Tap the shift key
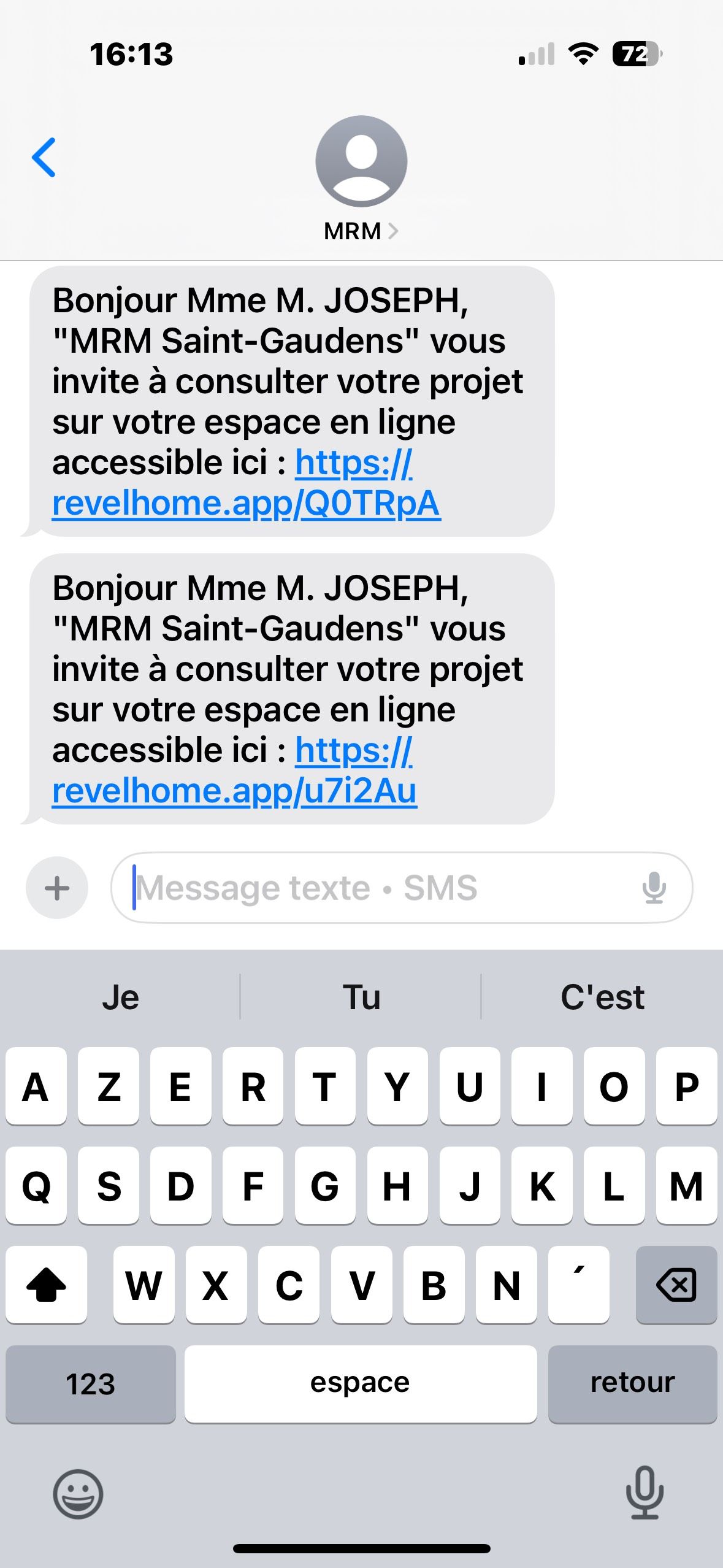723x1568 pixels. tap(47, 1285)
